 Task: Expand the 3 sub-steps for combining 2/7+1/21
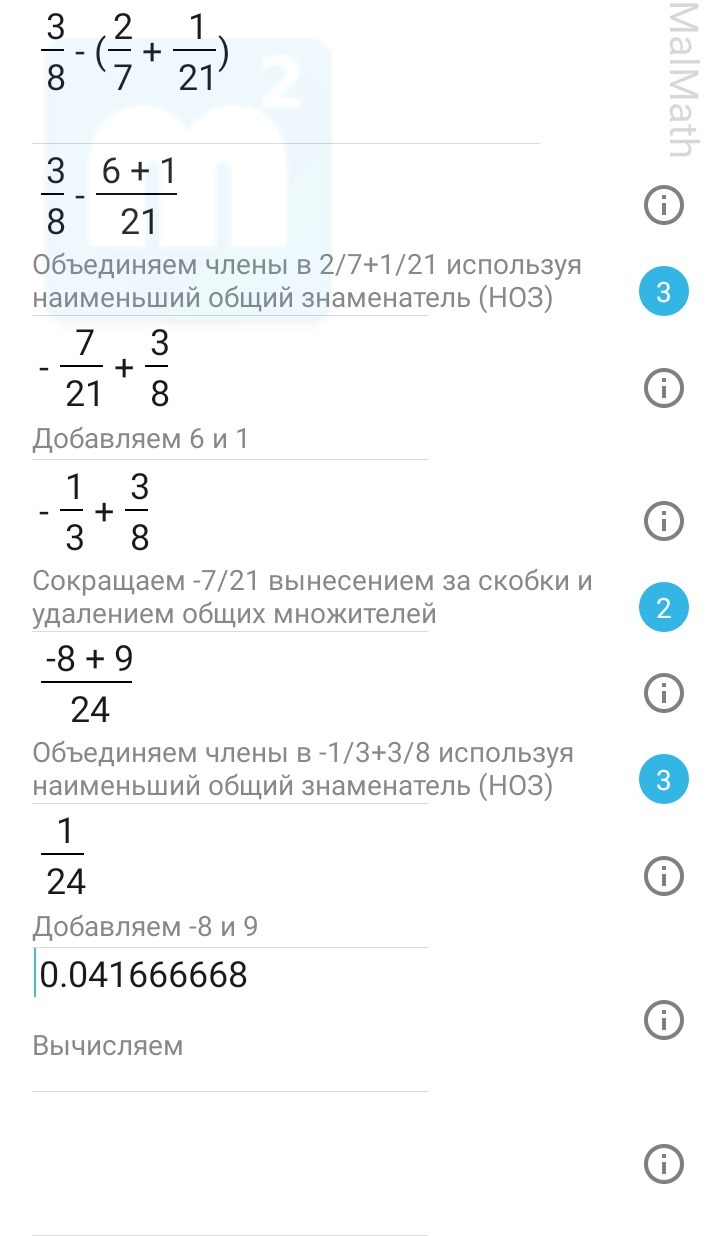(x=663, y=293)
